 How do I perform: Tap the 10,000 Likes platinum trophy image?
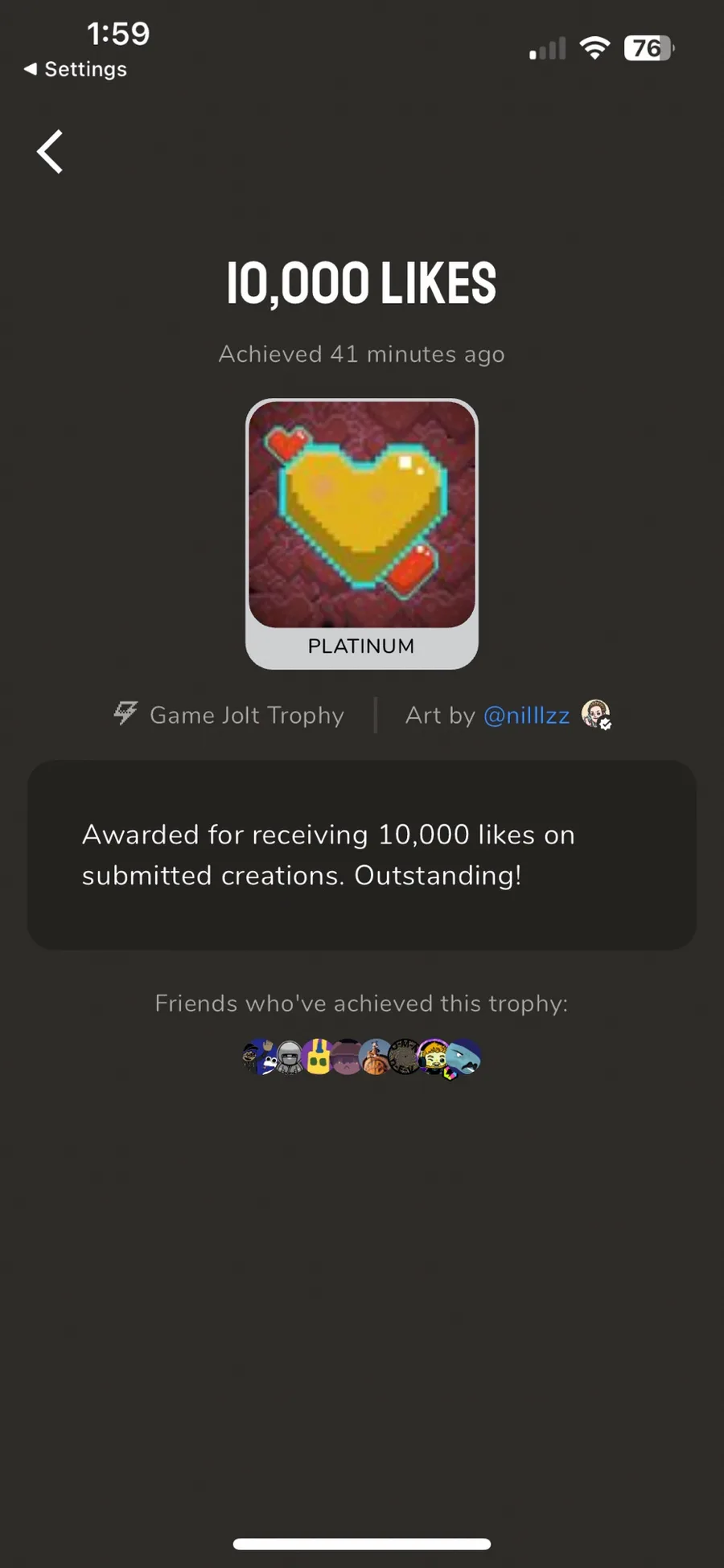tap(362, 515)
